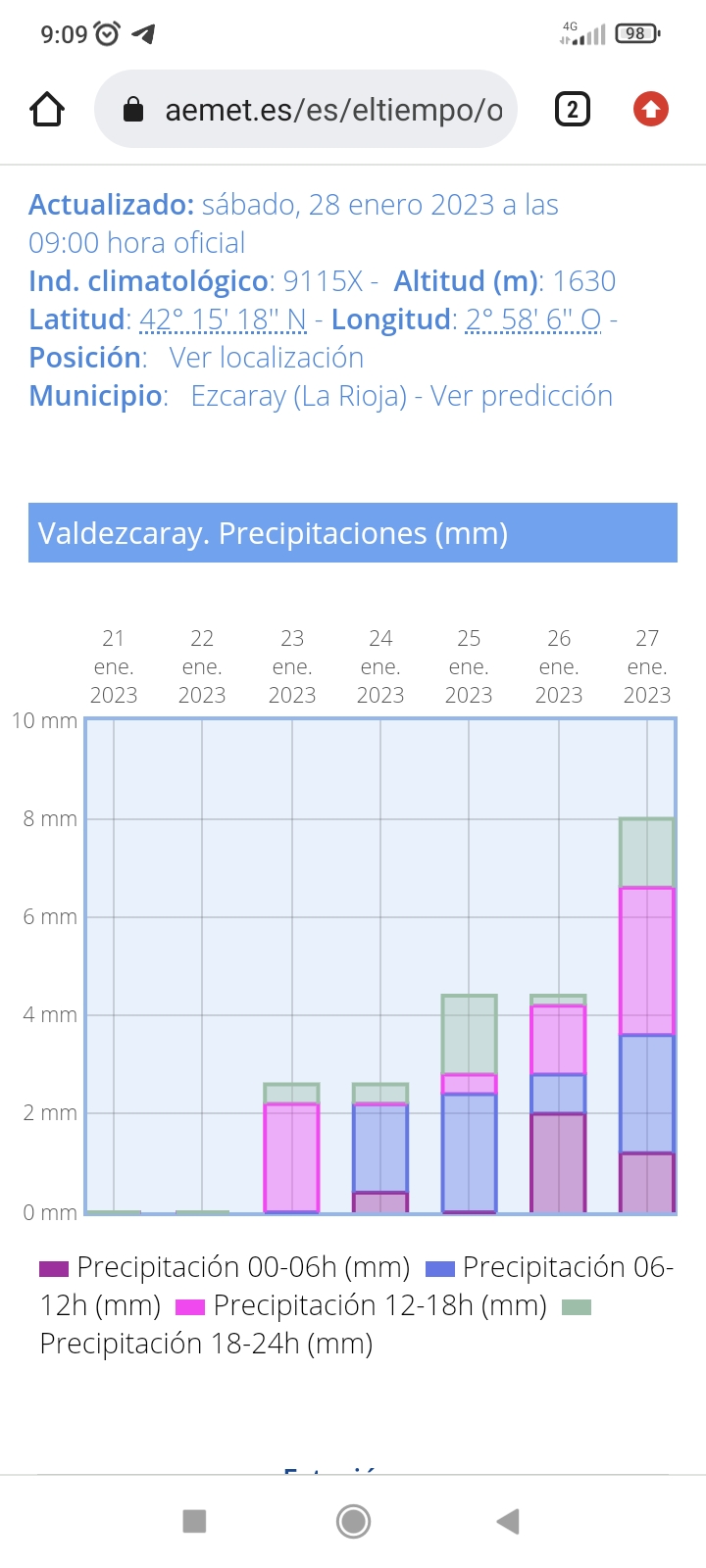
Task: Open the Ver localización link
Action: (267, 358)
